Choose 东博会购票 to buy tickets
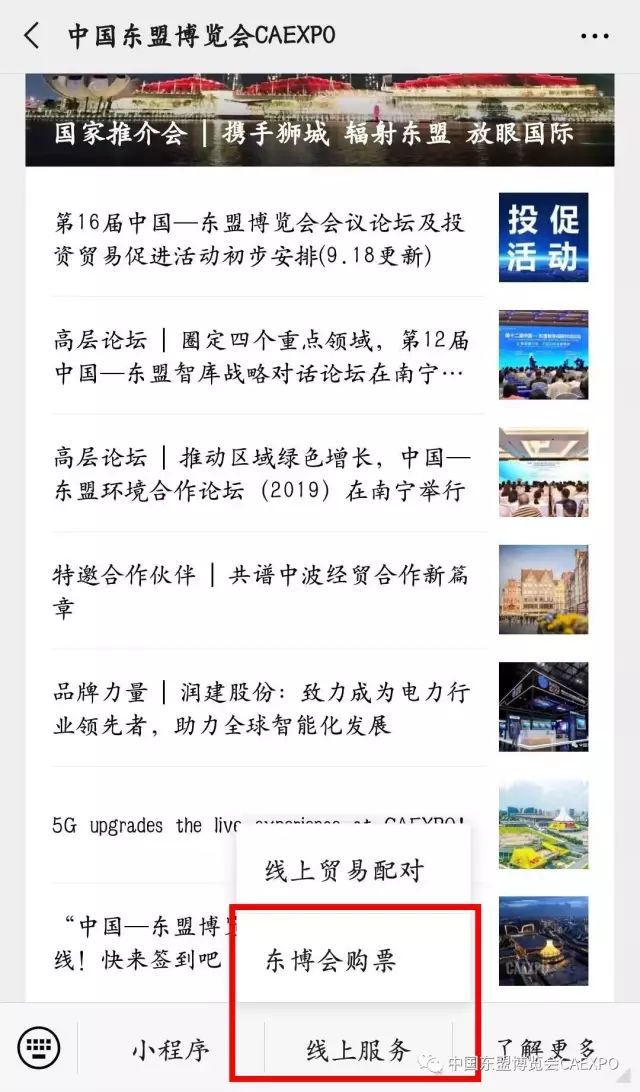Screen dimensions: 640x1092 [x=331, y=960]
